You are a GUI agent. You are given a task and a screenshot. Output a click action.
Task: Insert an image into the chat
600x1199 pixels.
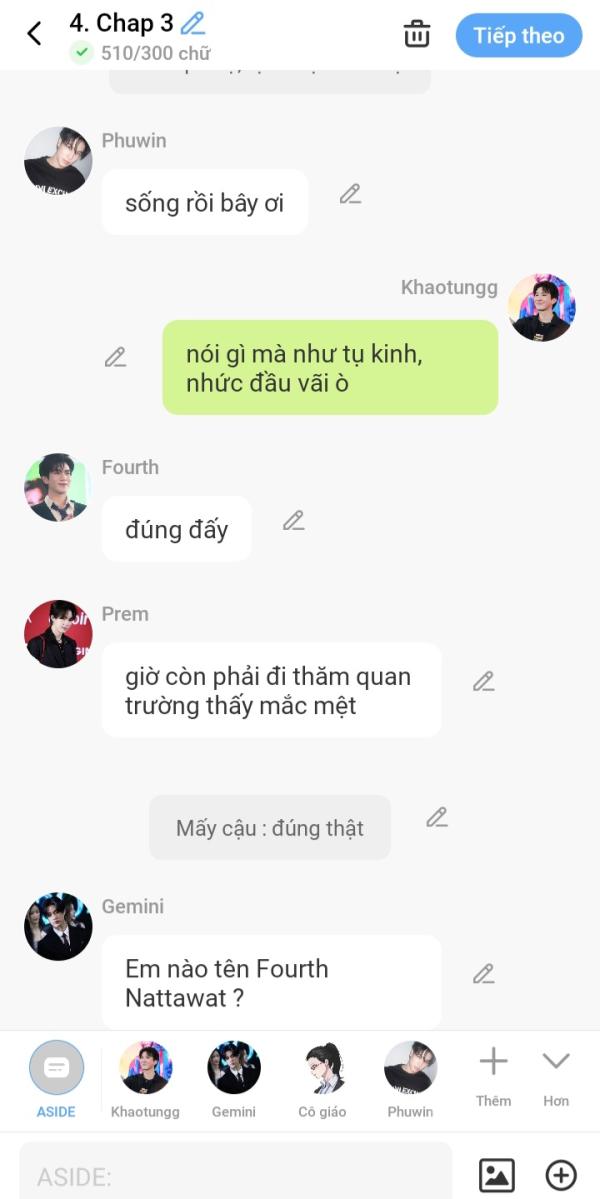497,1175
